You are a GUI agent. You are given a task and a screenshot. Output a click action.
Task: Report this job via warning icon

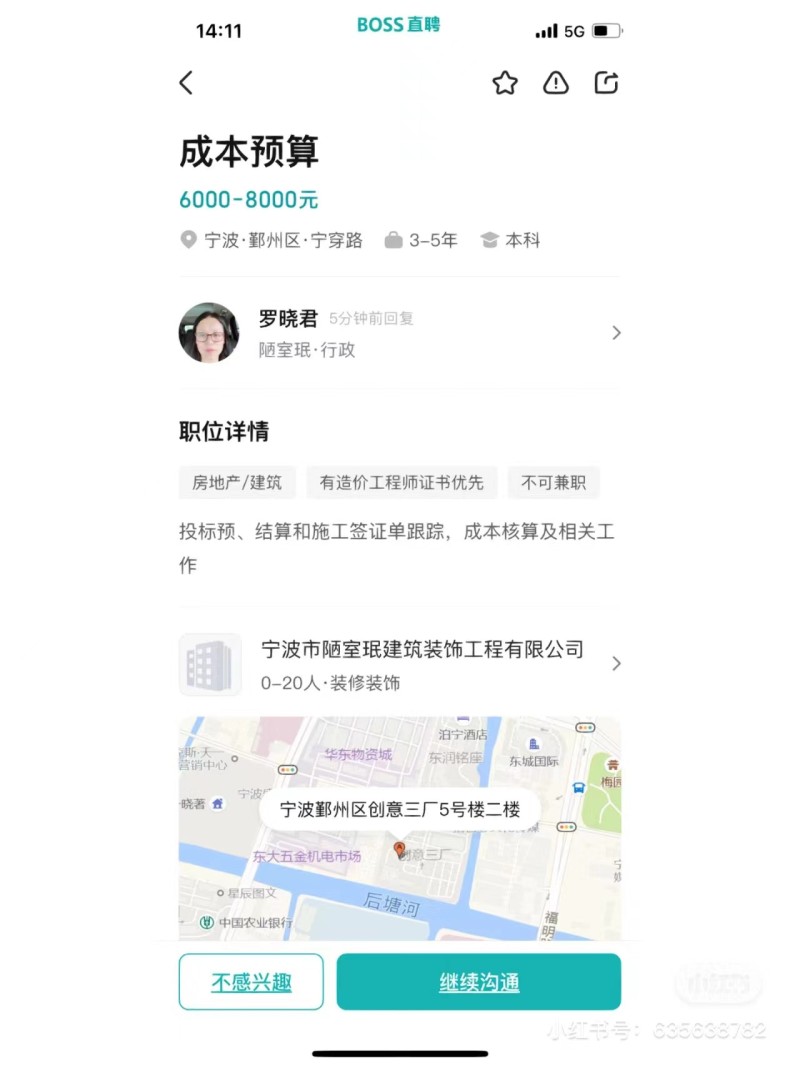[x=556, y=83]
